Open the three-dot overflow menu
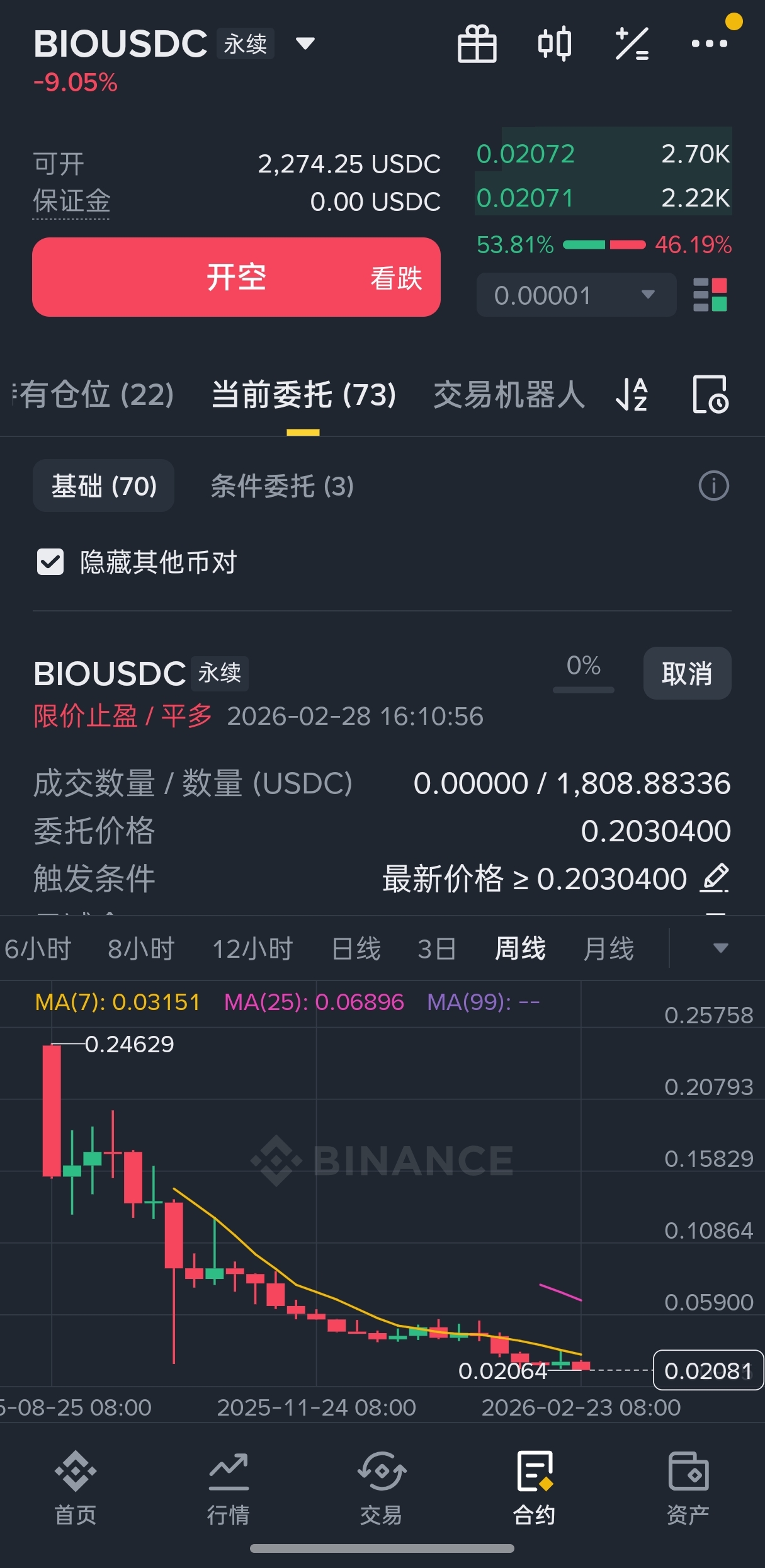This screenshot has height=1568, width=765. tap(709, 43)
